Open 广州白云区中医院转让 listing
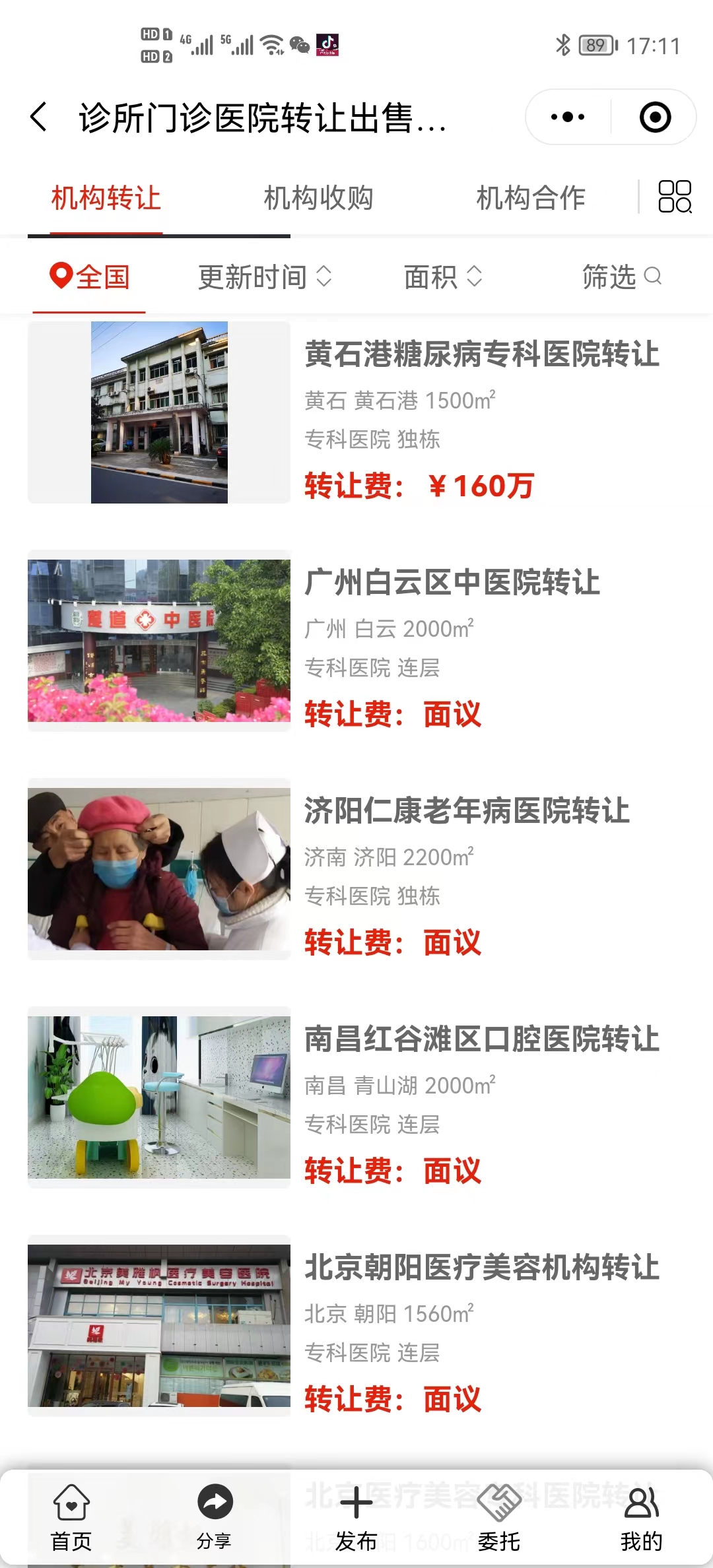 452,583
